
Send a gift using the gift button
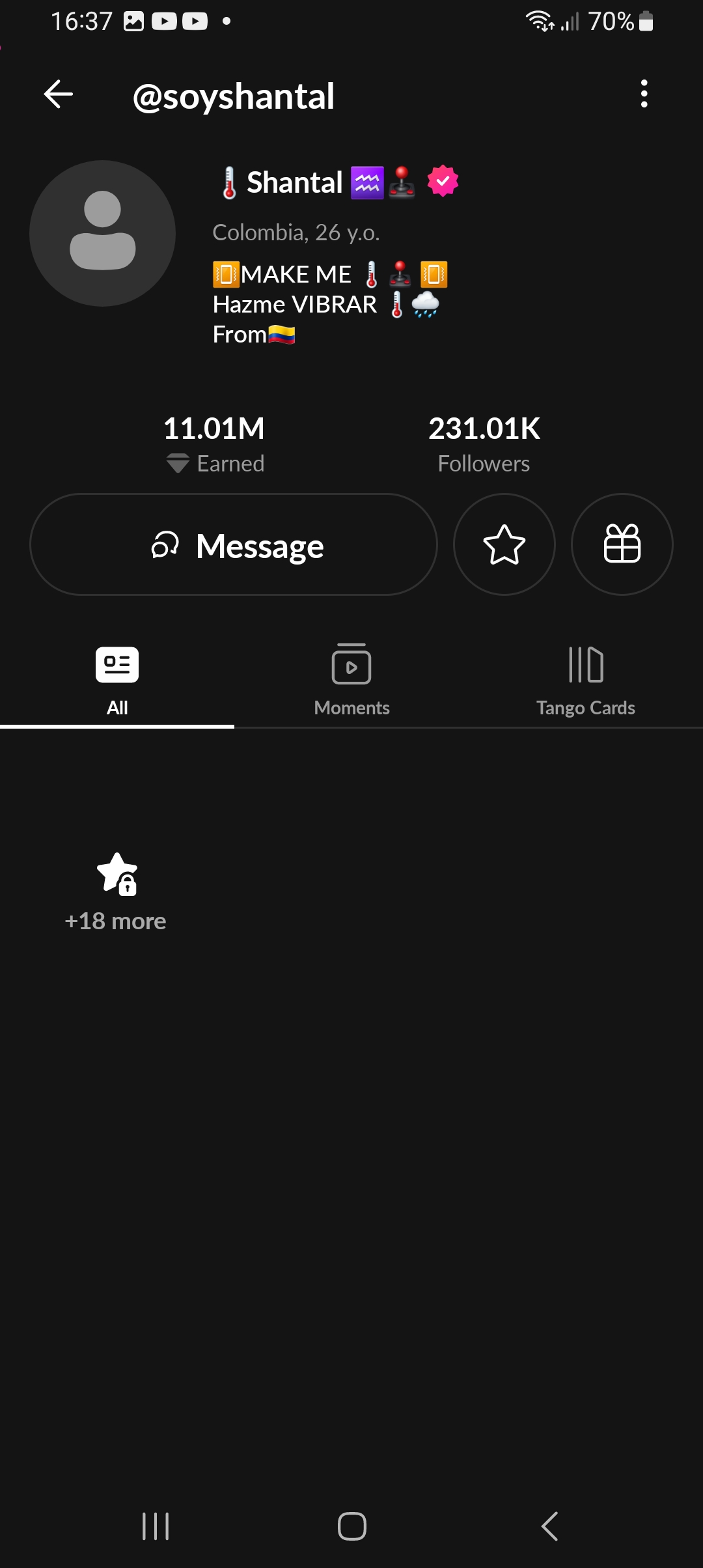coord(622,544)
